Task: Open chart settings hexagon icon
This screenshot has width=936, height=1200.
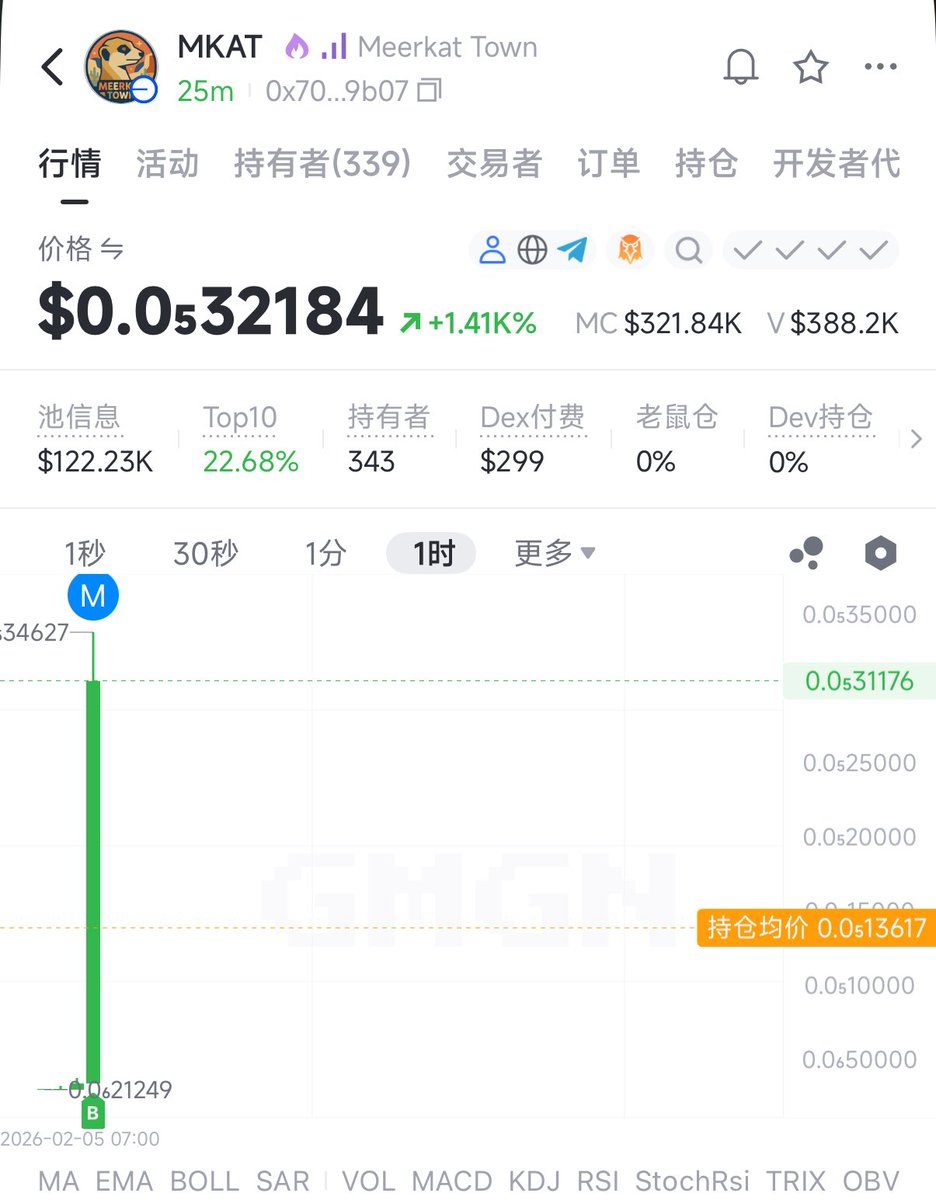Action: [880, 553]
